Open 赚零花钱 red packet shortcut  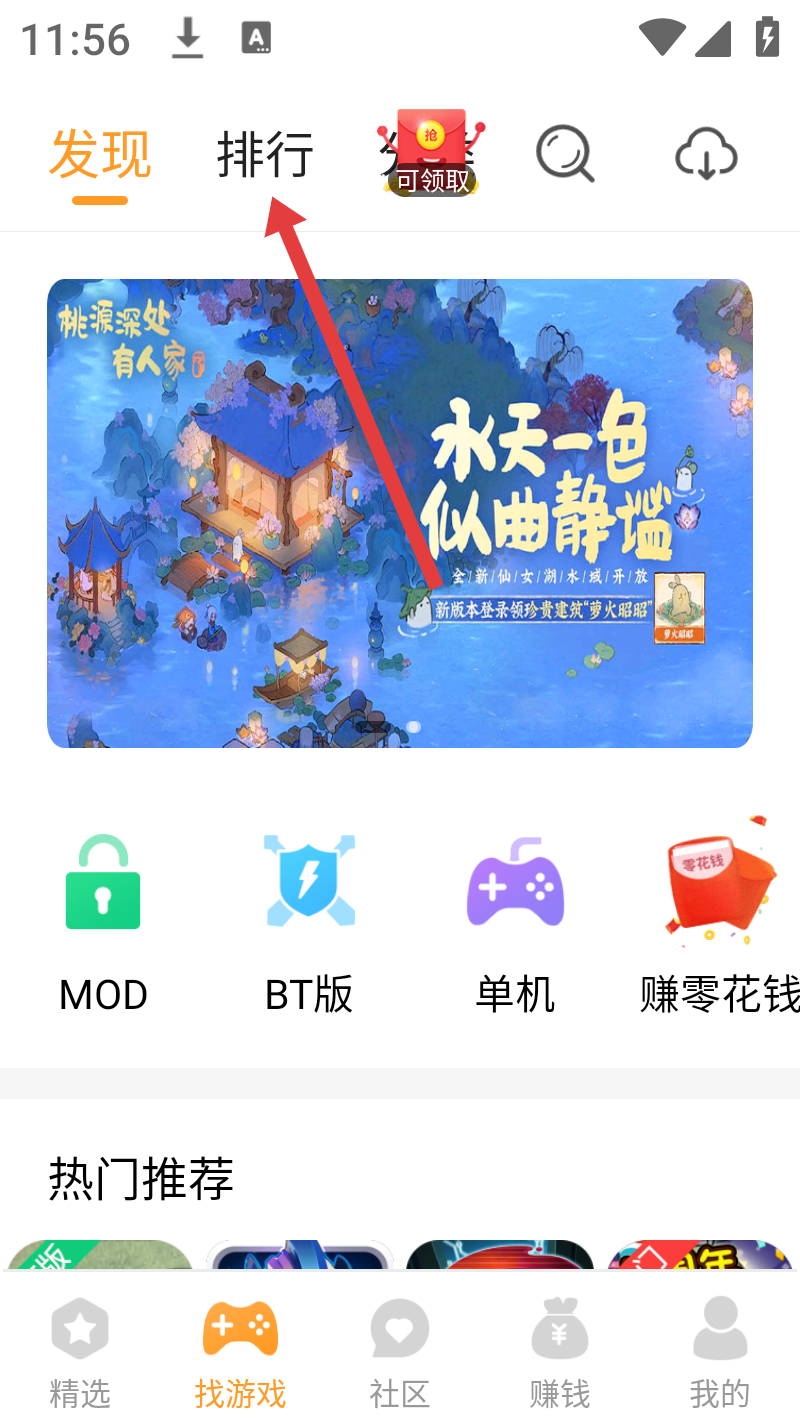[720, 922]
